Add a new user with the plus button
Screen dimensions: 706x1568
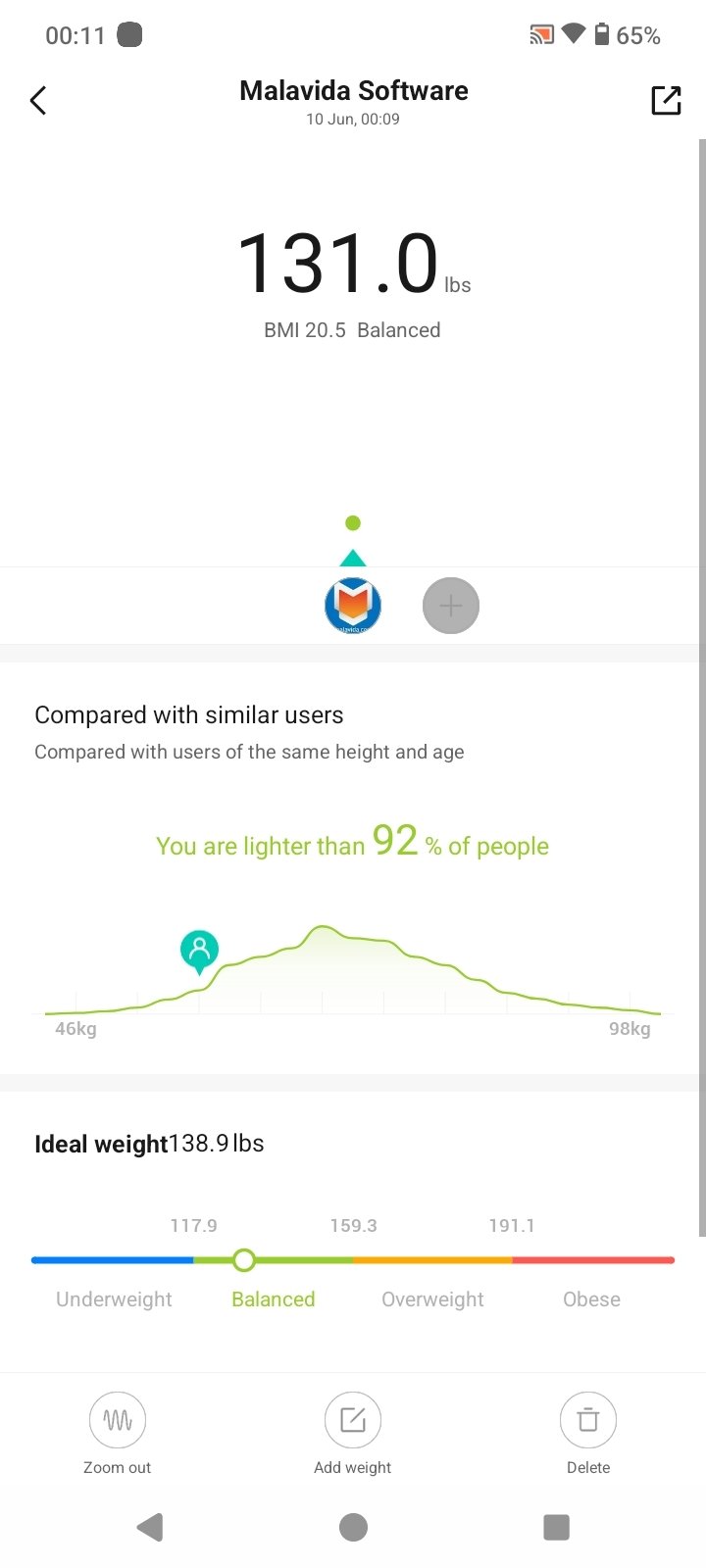(x=451, y=606)
